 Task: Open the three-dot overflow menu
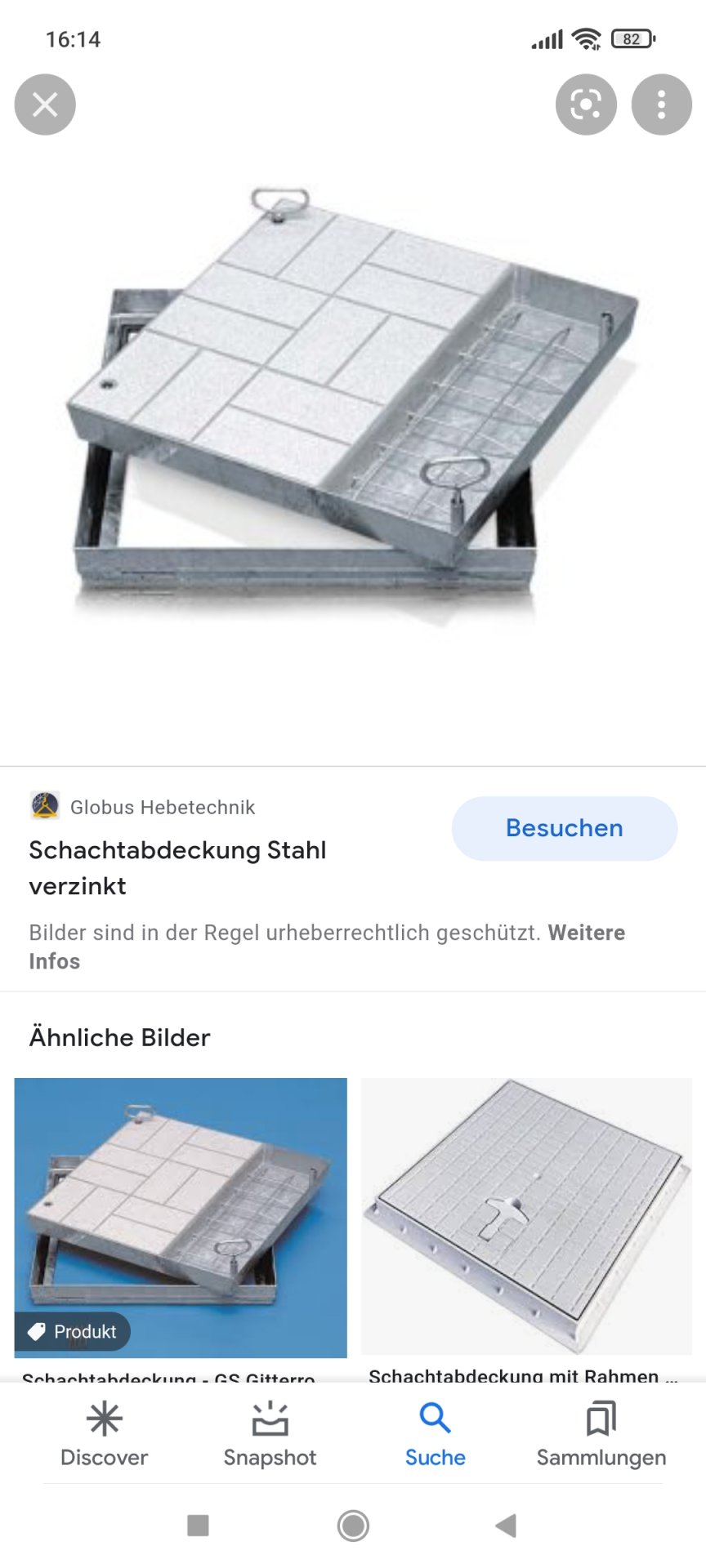coord(661,105)
